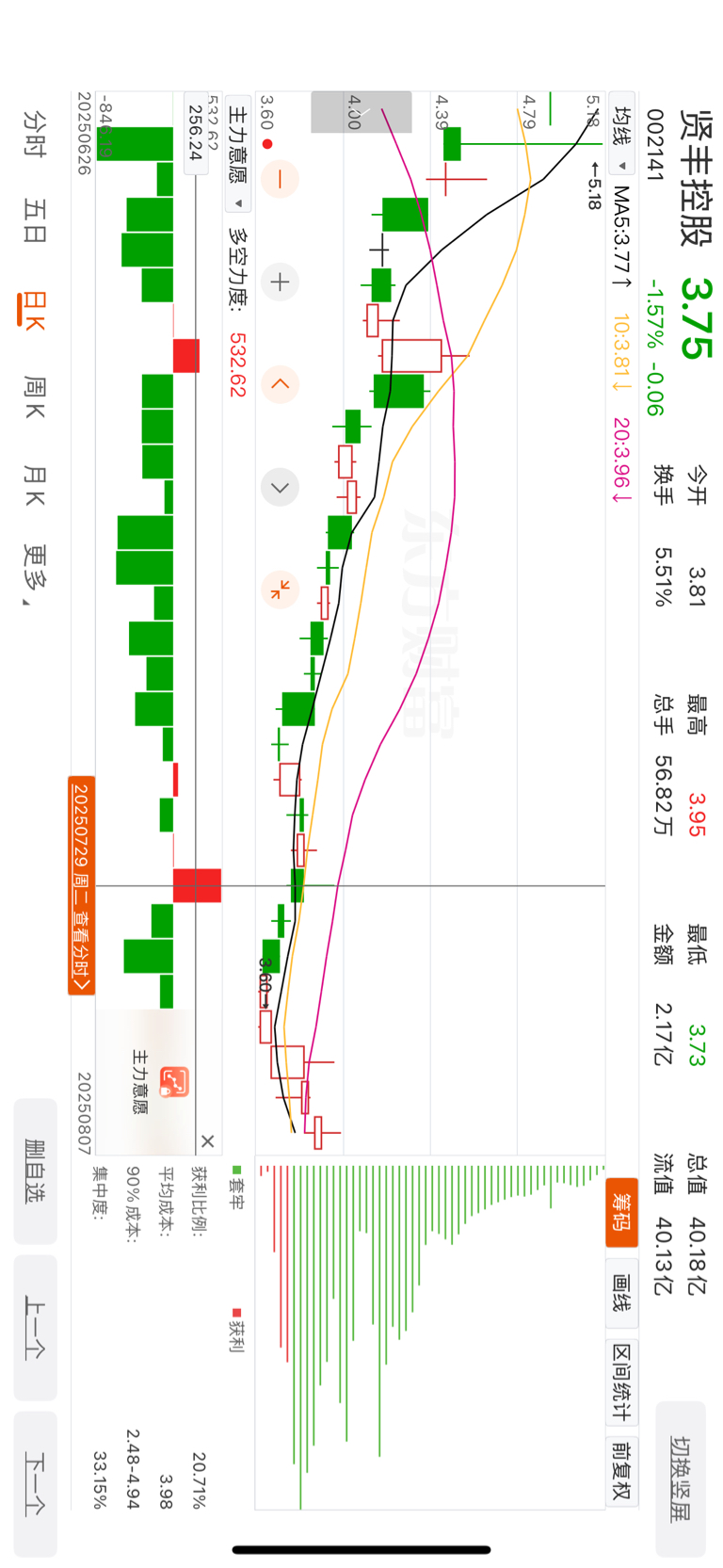Open the 更多 period options
The height and width of the screenshot is (1568, 723).
point(35,574)
